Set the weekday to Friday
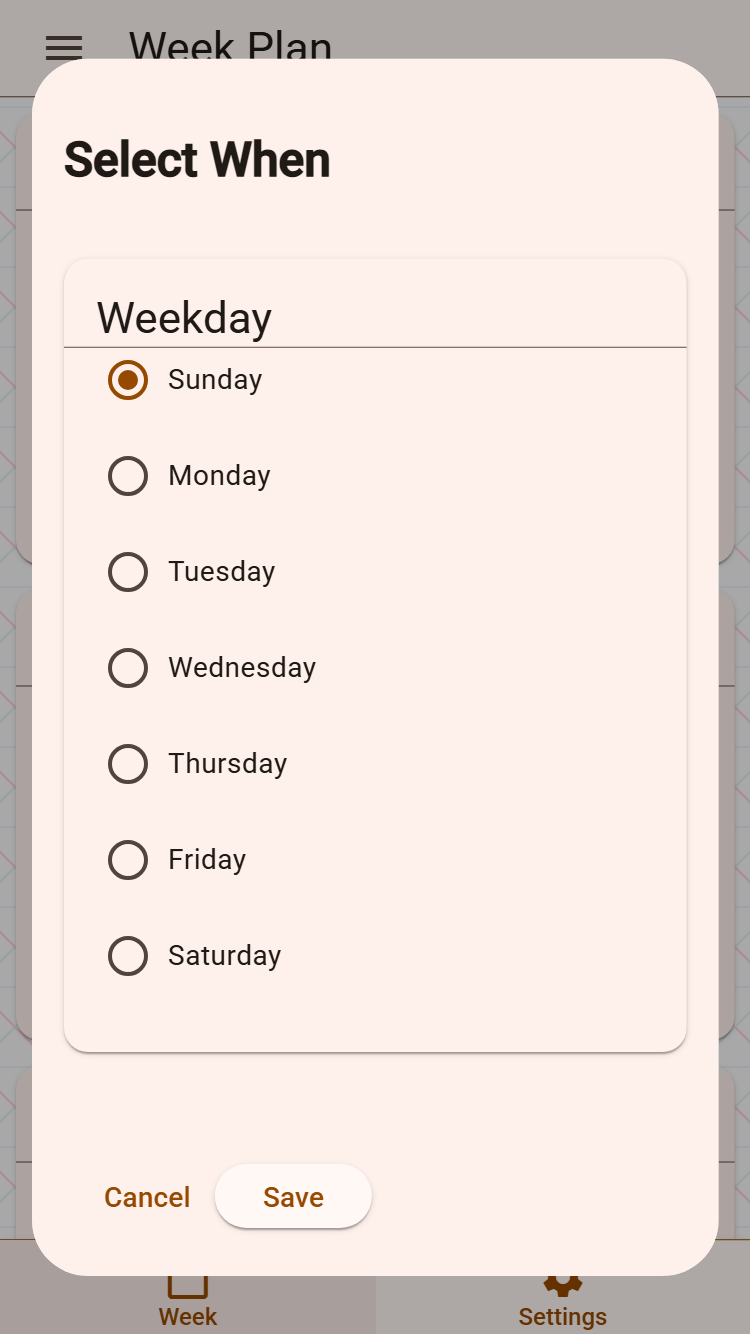Viewport: 750px width, 1334px height. tap(128, 860)
